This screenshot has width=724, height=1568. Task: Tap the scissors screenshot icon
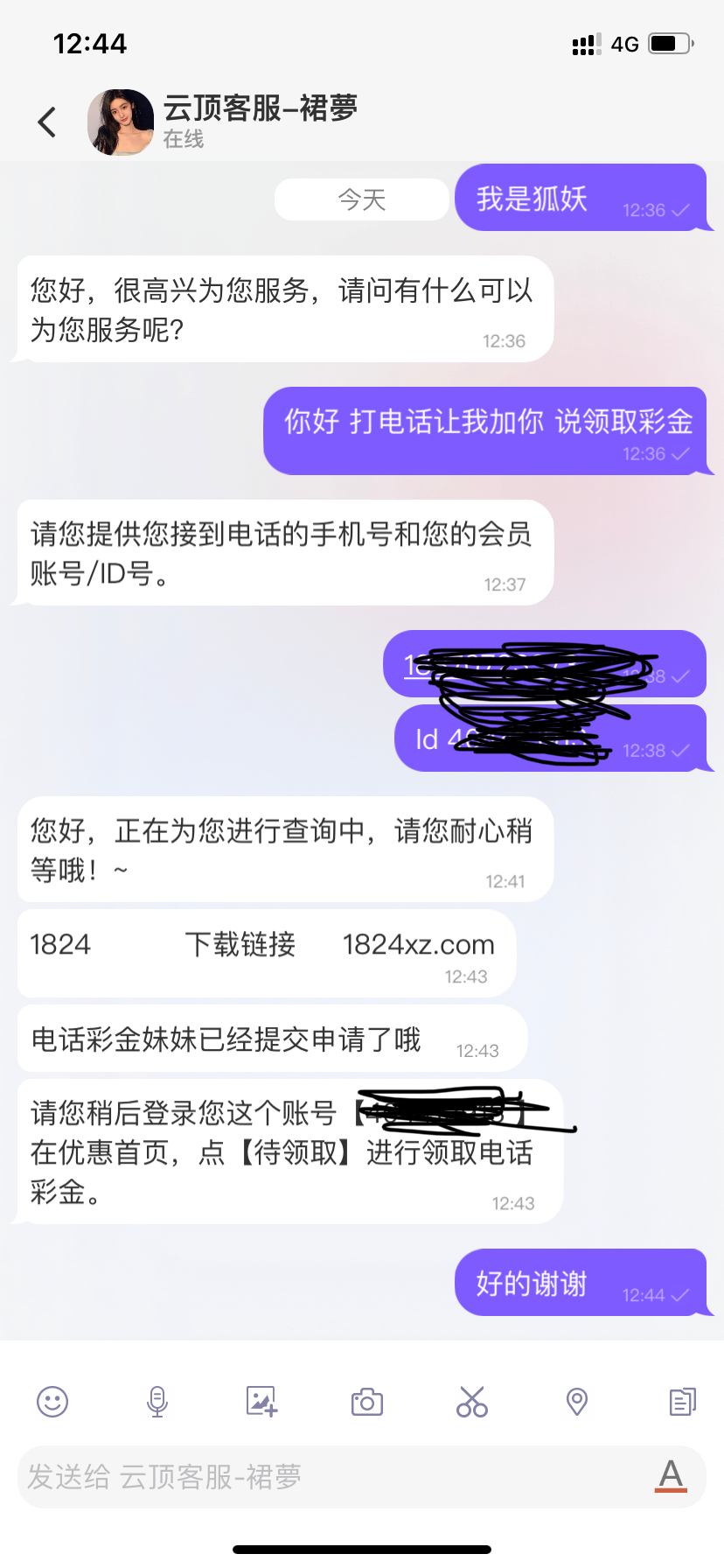click(x=472, y=1402)
